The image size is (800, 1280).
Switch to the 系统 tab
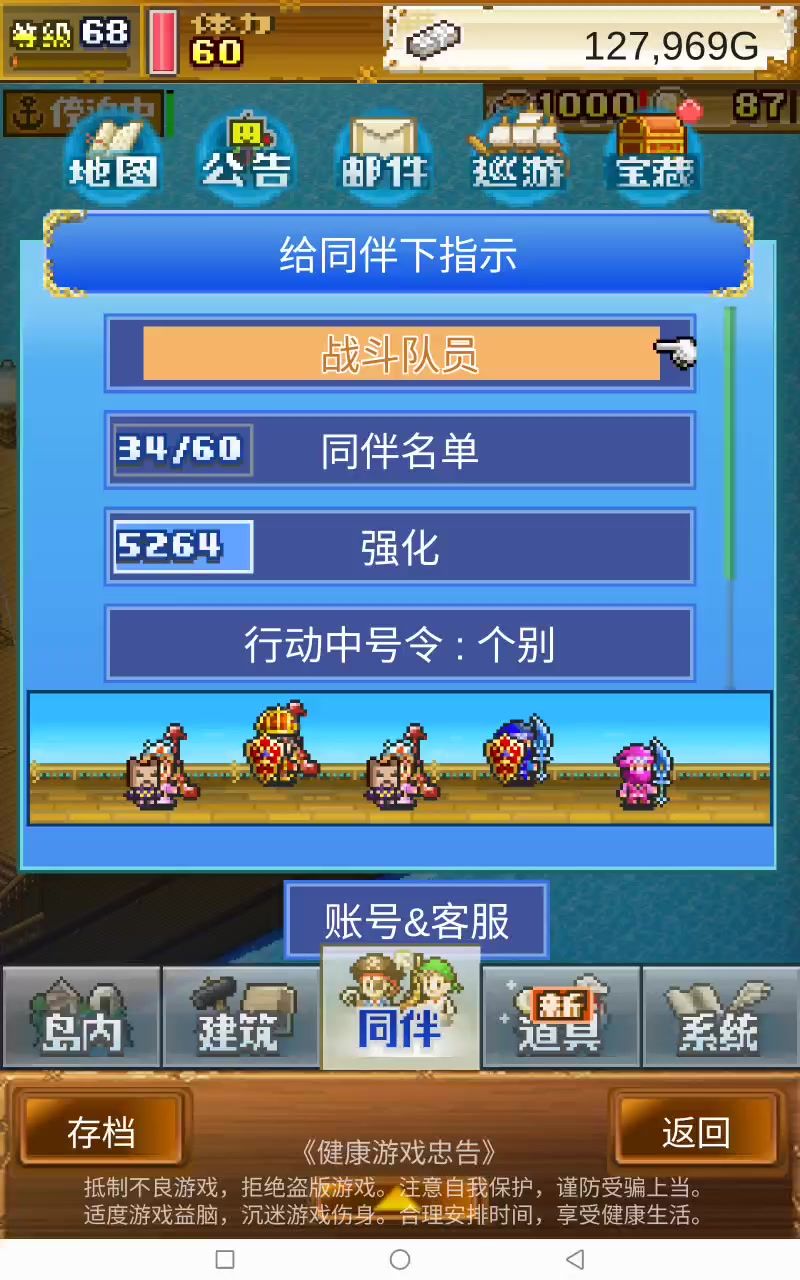(720, 1020)
